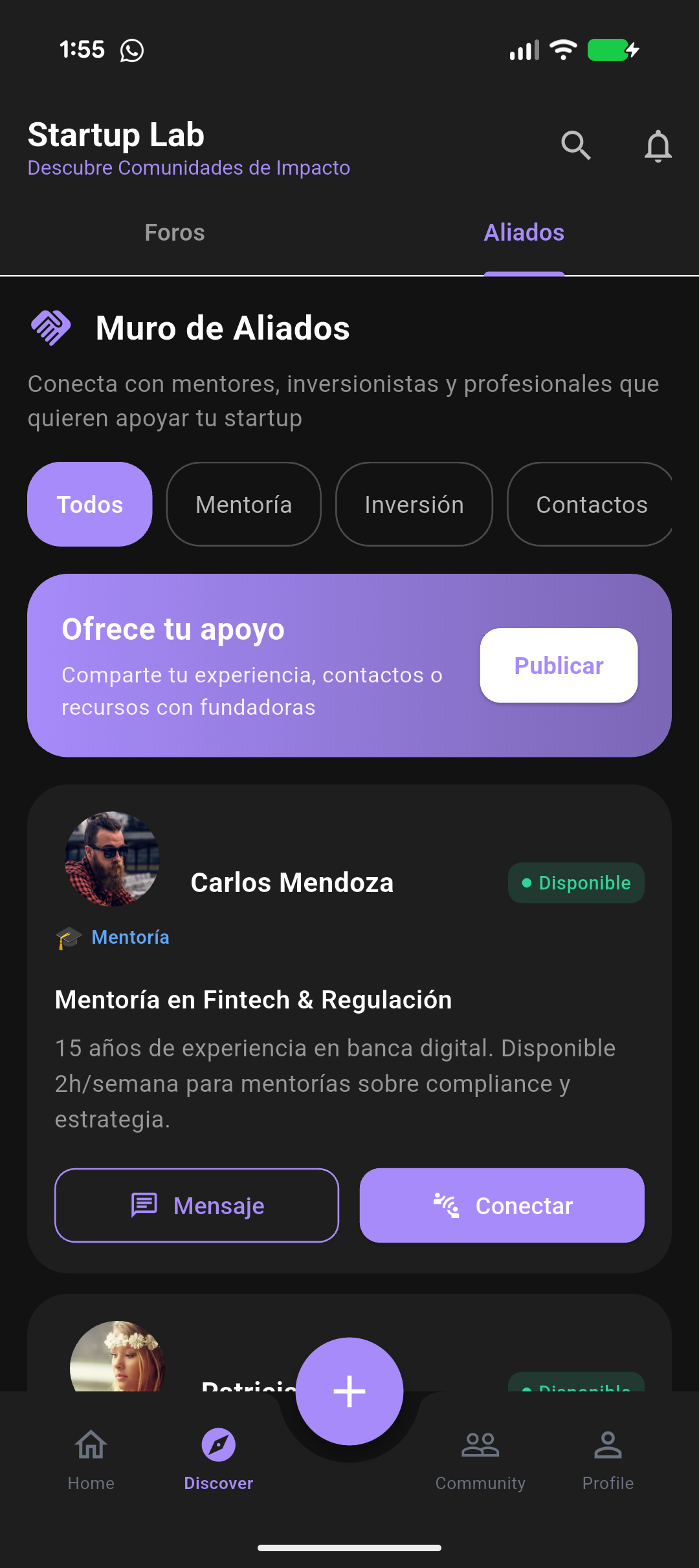Select the Aliados tab
This screenshot has width=699, height=1568.
pyautogui.click(x=524, y=233)
